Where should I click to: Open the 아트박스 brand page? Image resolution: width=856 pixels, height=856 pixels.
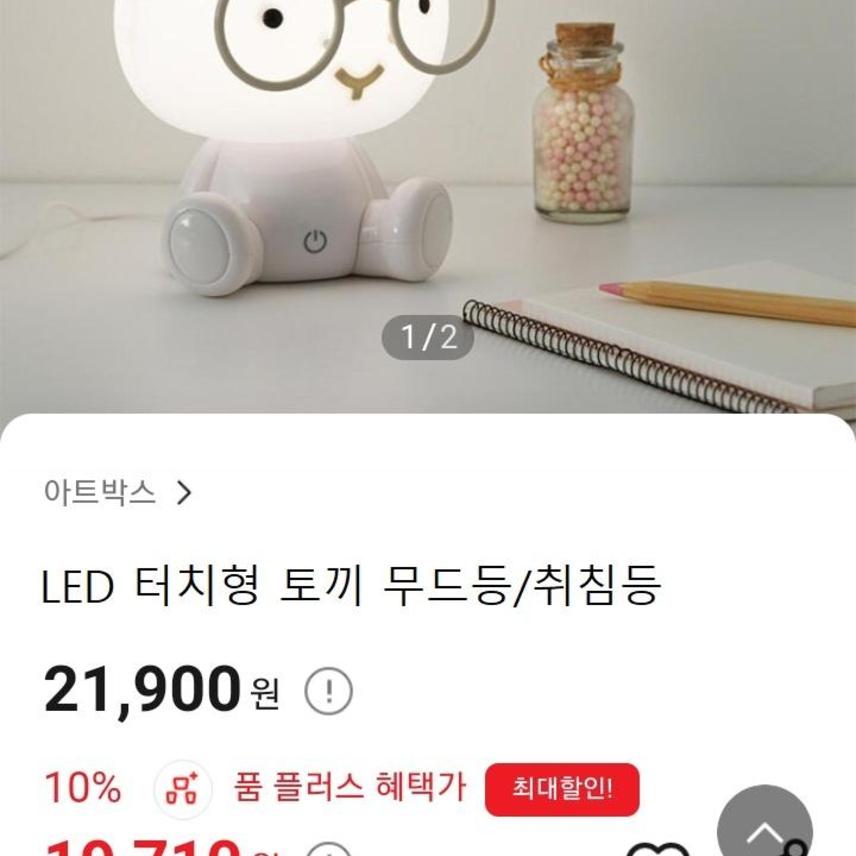point(117,493)
